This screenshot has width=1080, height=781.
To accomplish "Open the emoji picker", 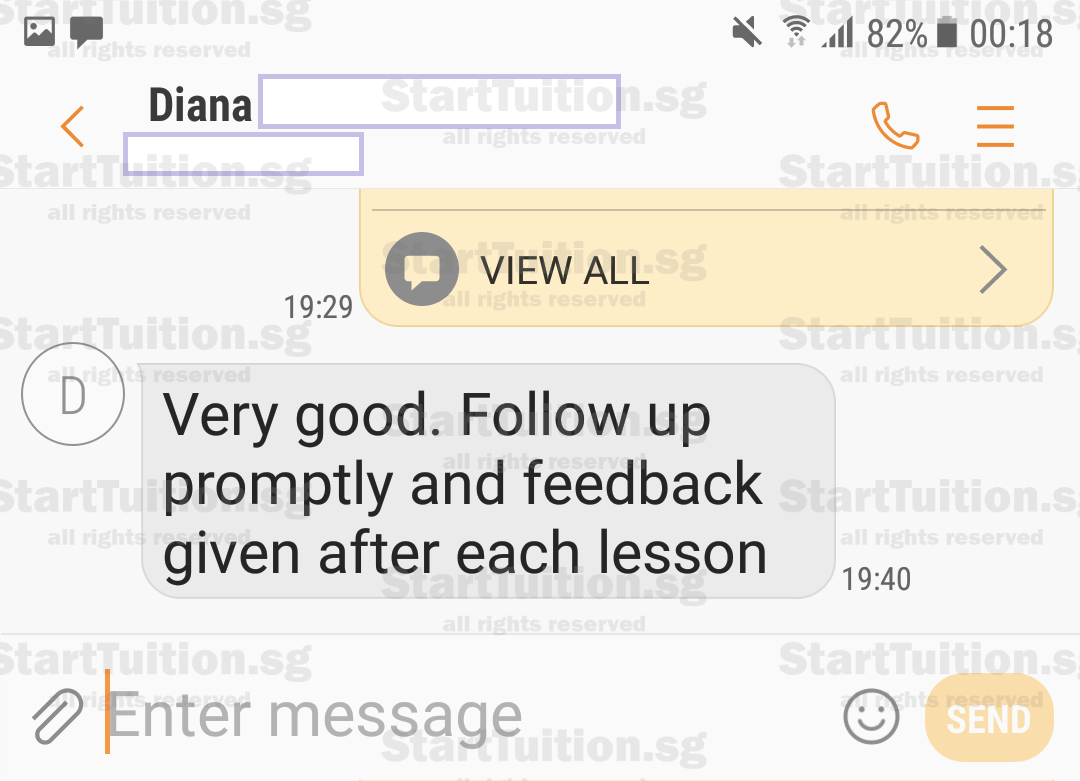I will pyautogui.click(x=872, y=716).
